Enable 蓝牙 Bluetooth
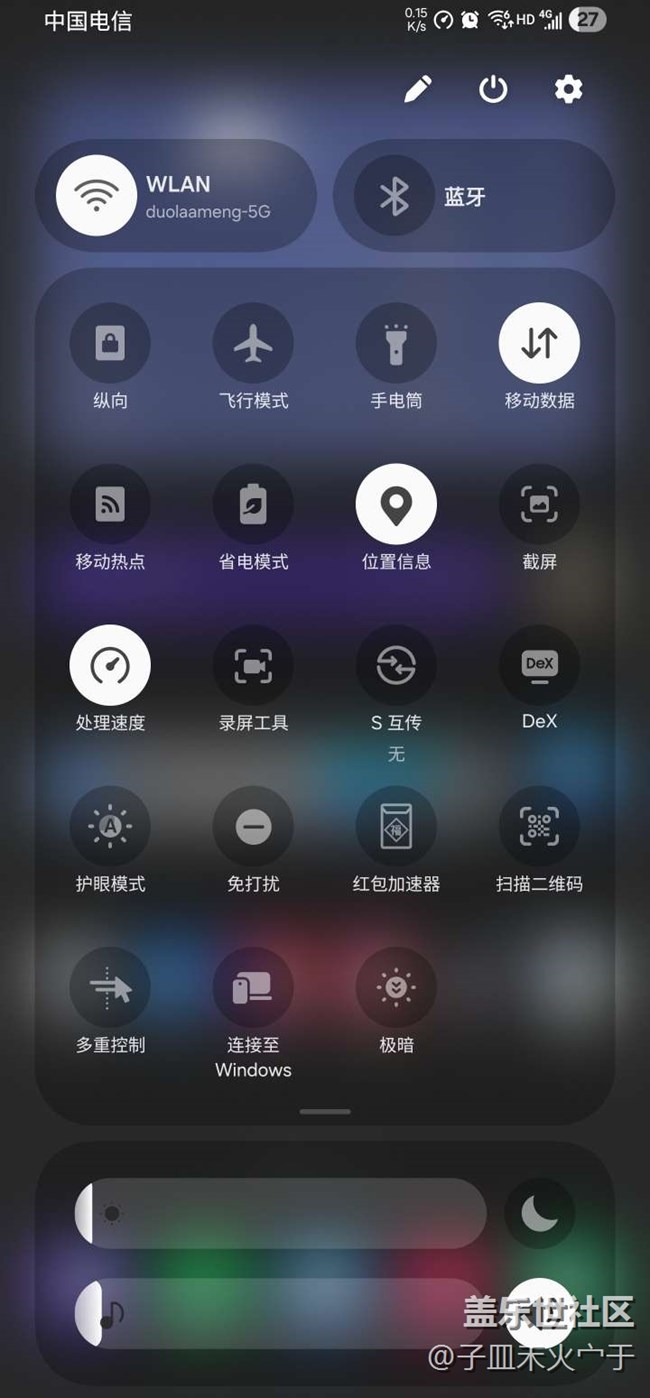 pos(394,196)
